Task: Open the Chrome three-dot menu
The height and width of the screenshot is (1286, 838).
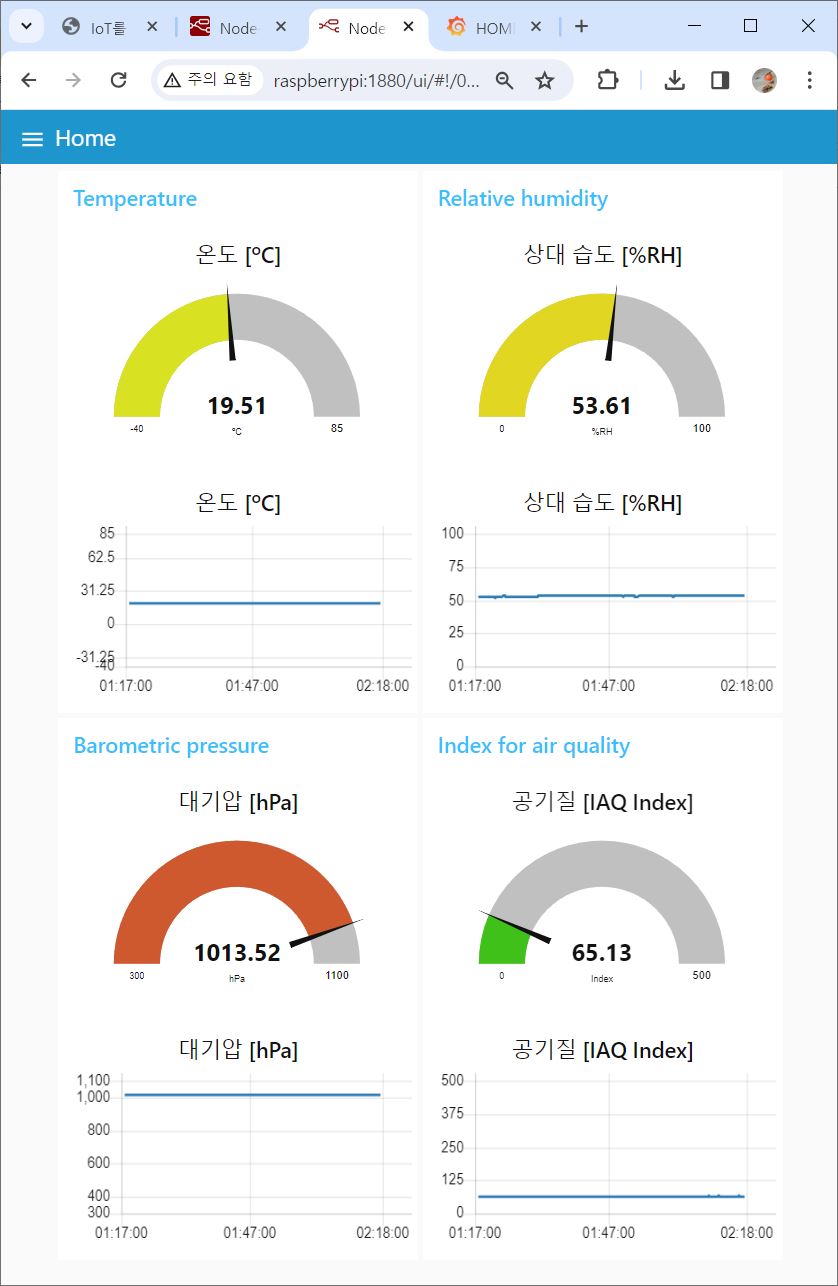Action: pos(810,80)
